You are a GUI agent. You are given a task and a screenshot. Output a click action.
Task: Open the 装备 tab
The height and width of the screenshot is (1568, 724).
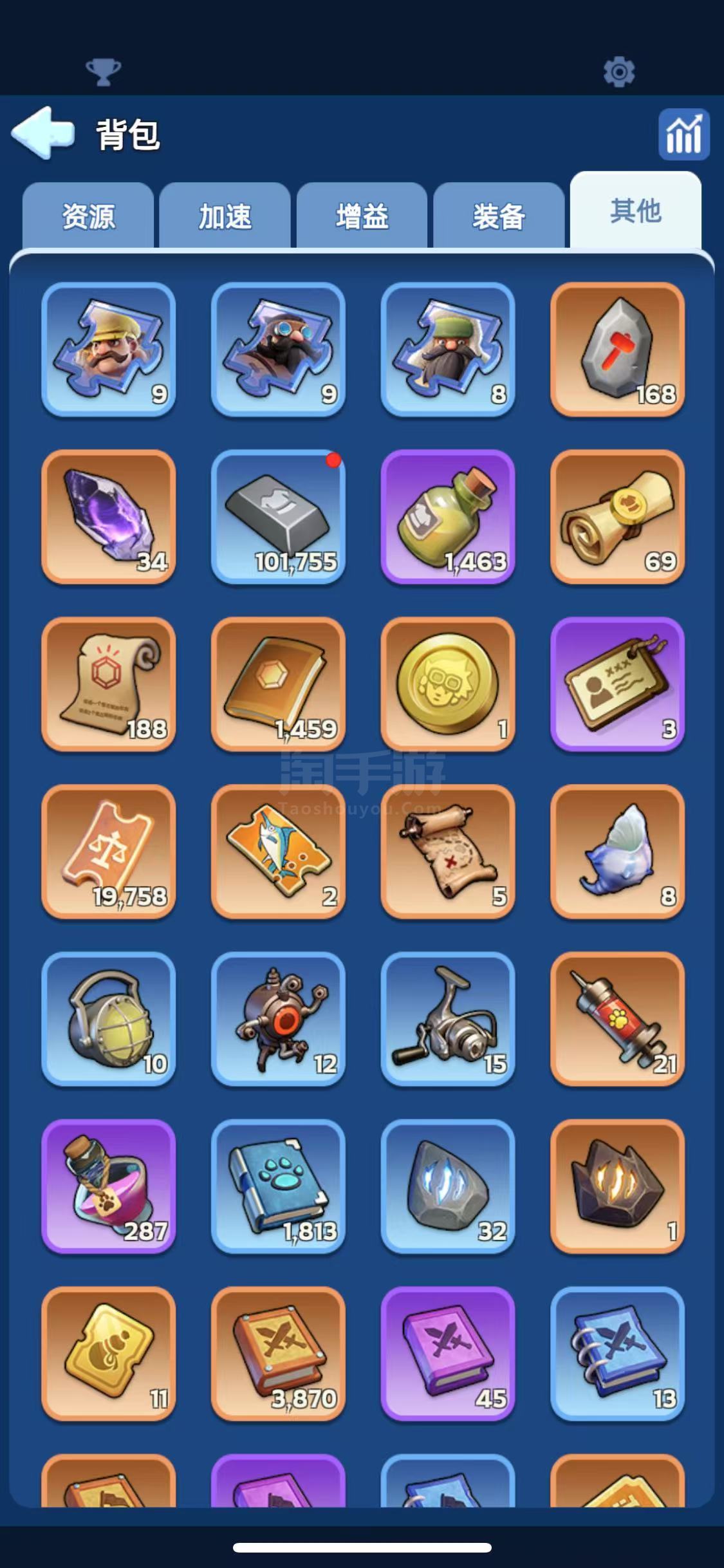tap(499, 216)
